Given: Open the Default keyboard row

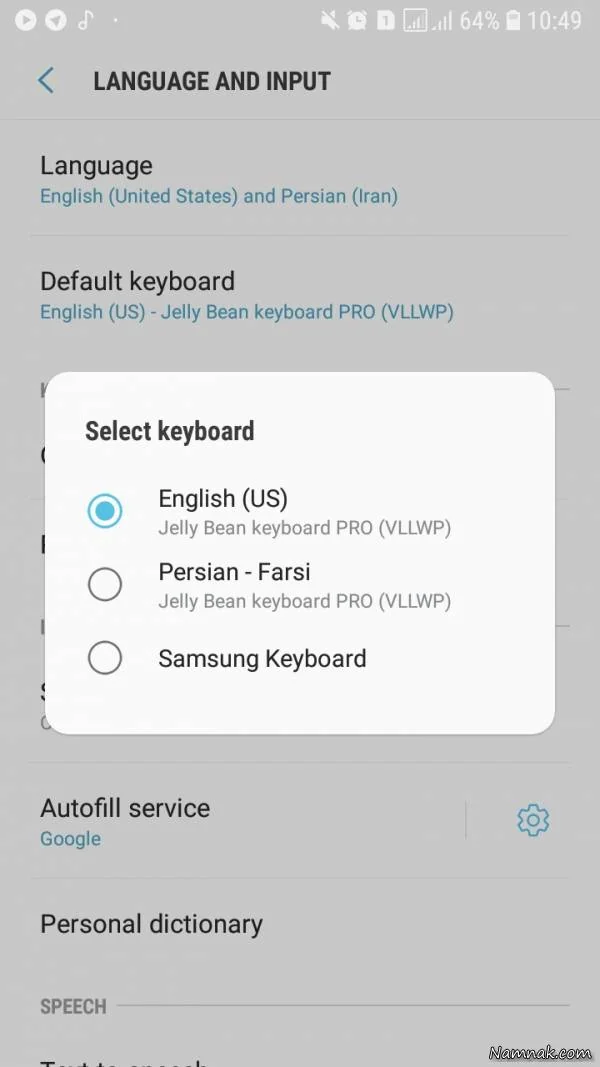Looking at the screenshot, I should pos(246,295).
